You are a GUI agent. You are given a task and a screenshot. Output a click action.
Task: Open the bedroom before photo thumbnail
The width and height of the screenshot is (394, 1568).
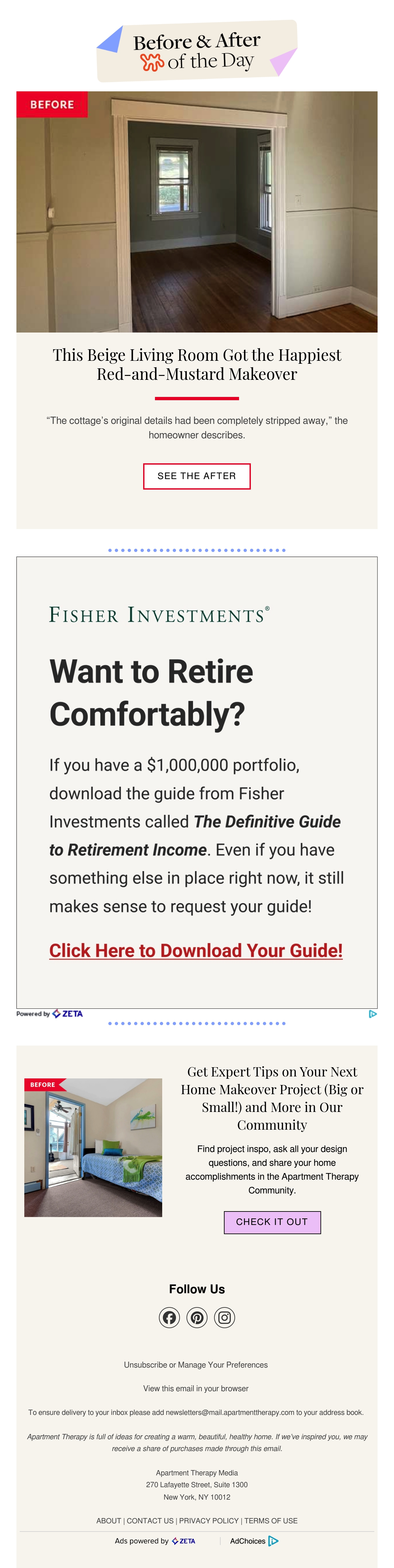pos(93,1147)
